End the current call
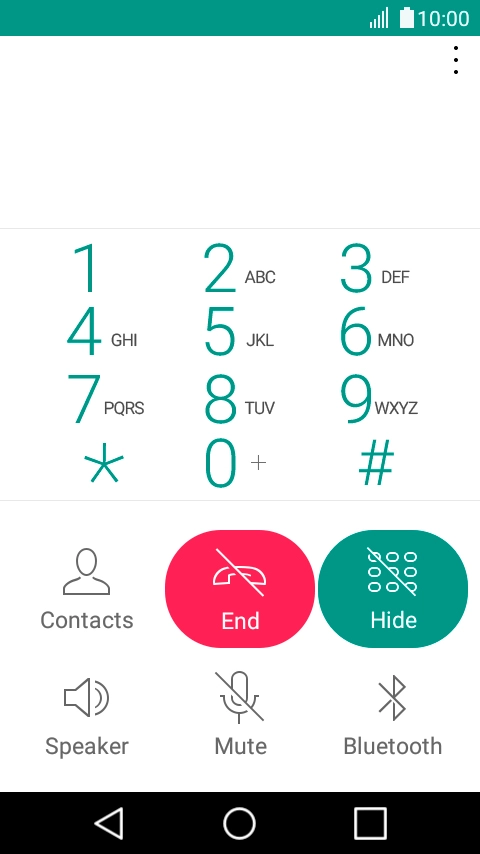This screenshot has width=480, height=854. (x=240, y=589)
